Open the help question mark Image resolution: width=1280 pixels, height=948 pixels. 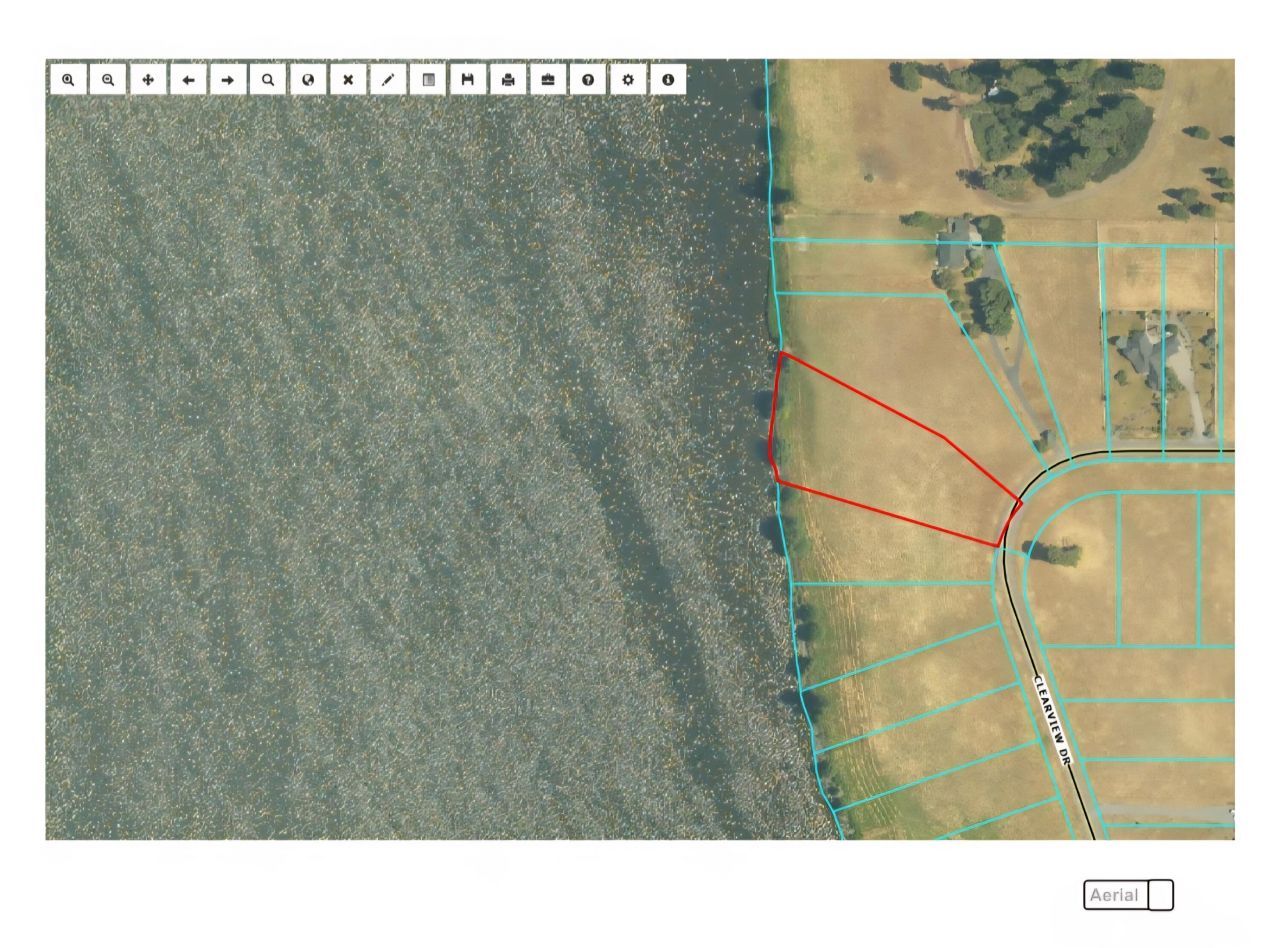click(588, 79)
